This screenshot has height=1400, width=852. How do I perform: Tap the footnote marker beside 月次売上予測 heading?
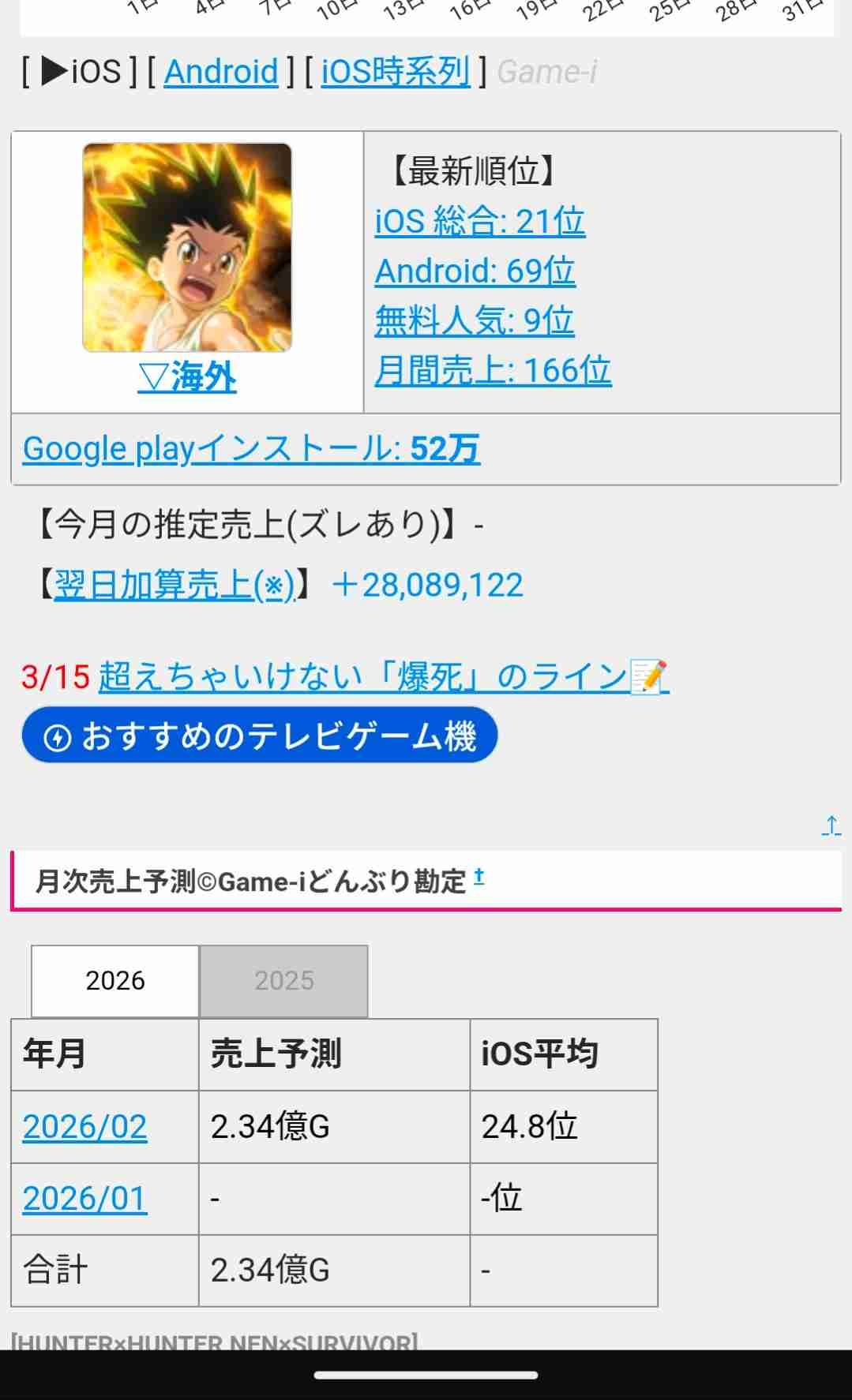coord(479,878)
